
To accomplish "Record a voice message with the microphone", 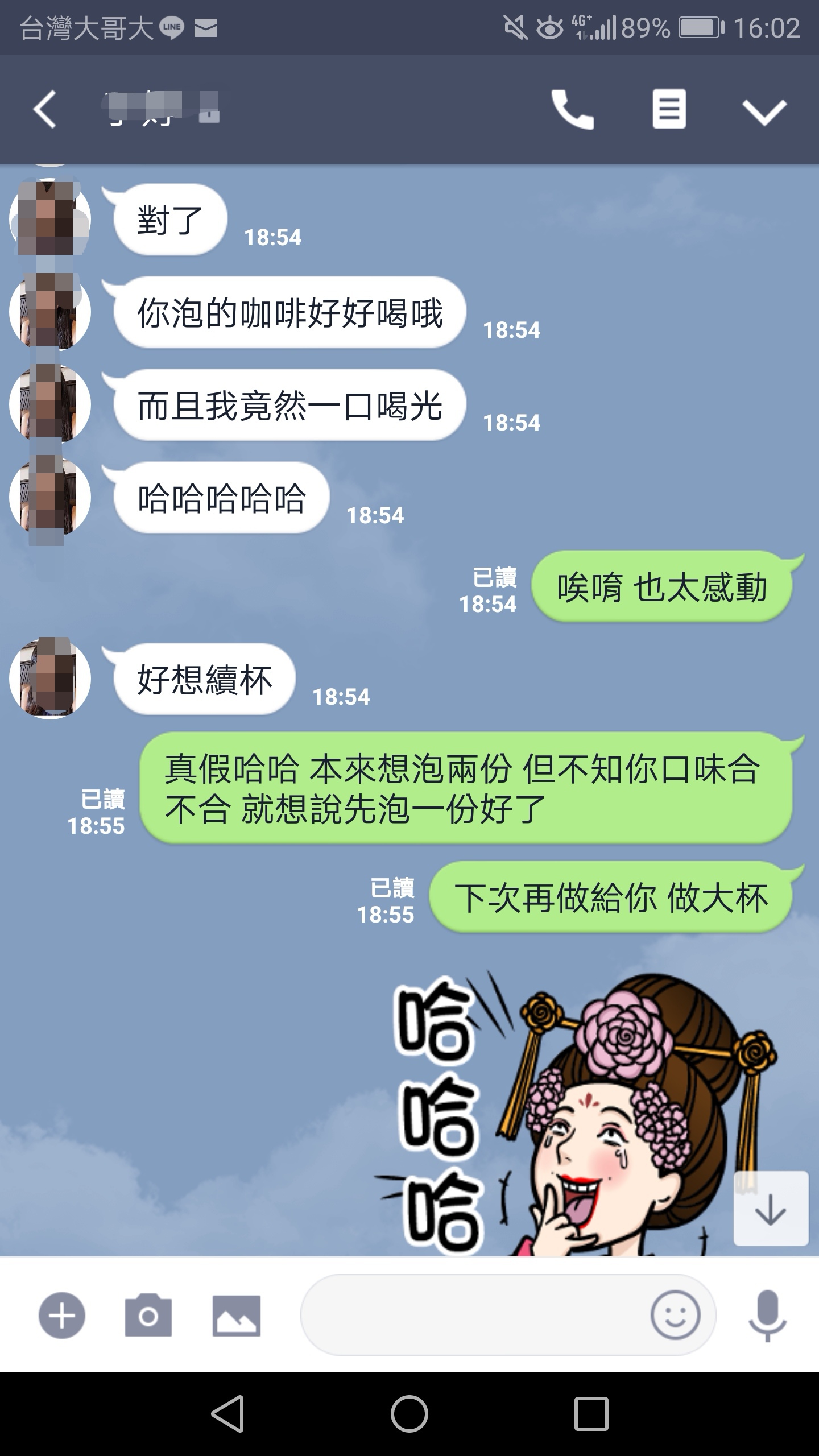I will [767, 1315].
